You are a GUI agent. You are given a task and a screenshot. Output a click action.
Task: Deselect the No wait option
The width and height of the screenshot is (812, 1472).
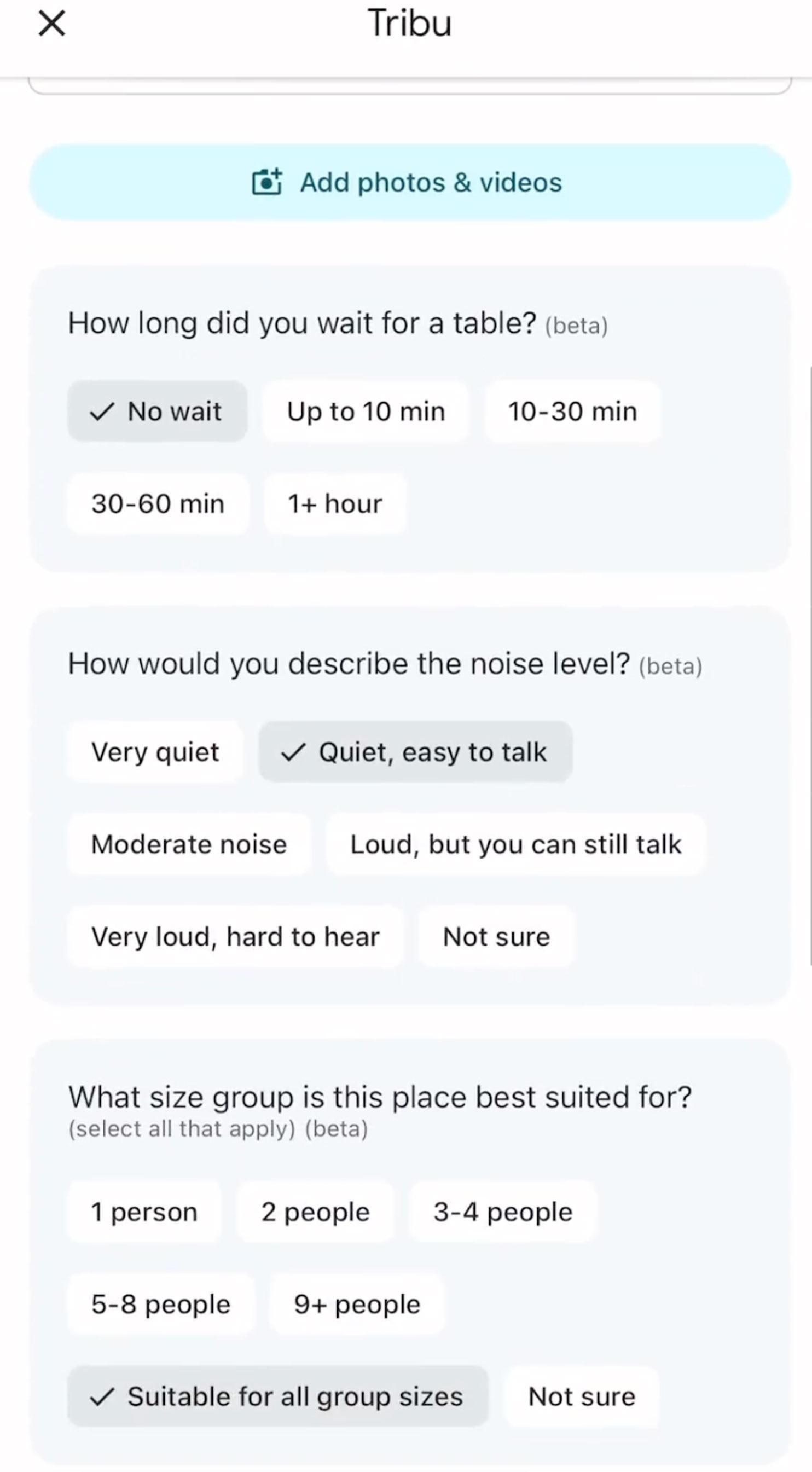[x=158, y=412]
